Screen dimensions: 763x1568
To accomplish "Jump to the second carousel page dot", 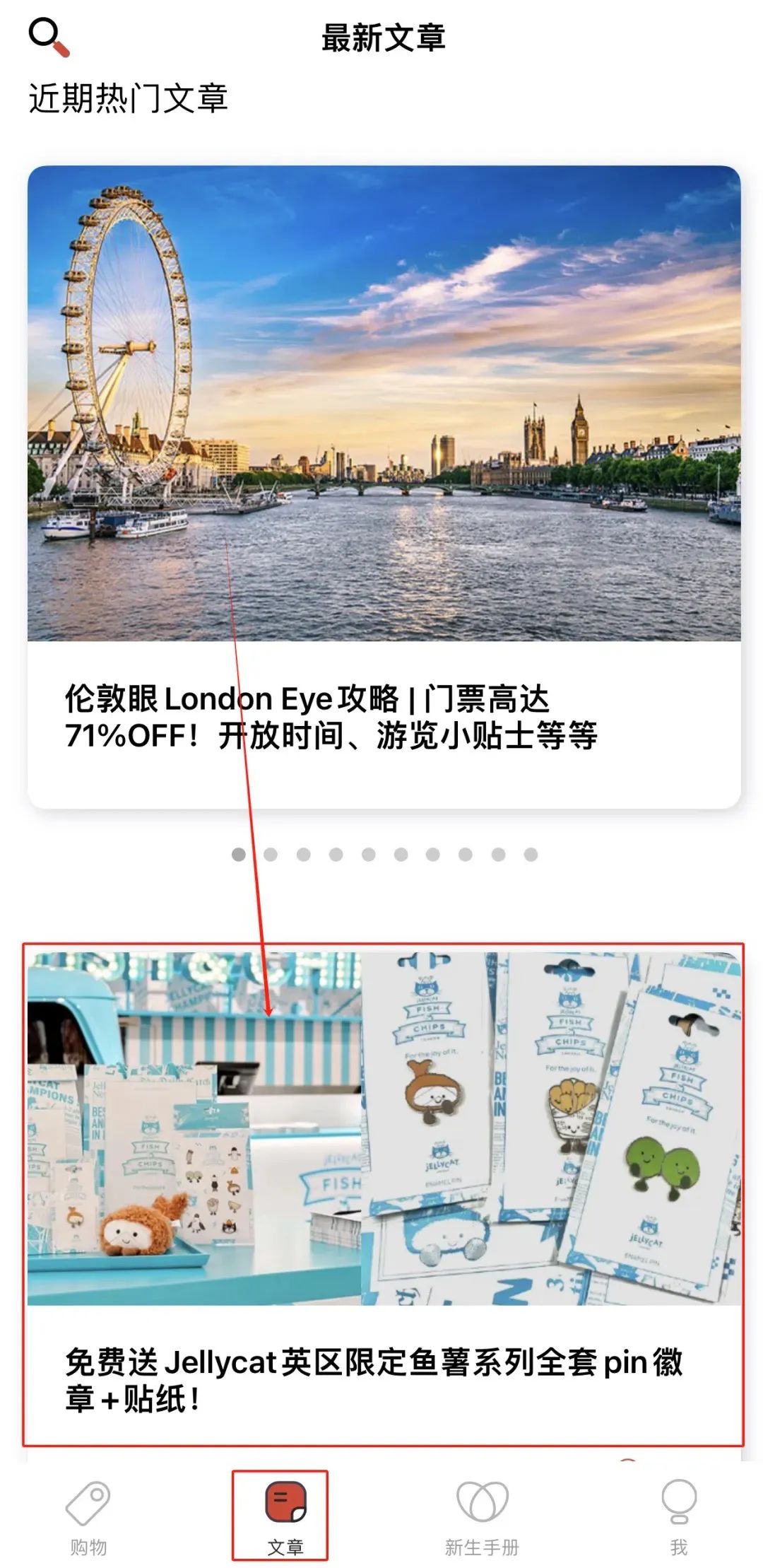I will point(271,855).
